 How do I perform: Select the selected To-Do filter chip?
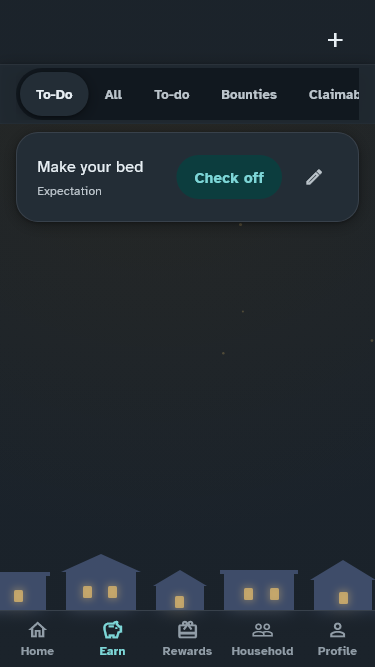(x=54, y=94)
